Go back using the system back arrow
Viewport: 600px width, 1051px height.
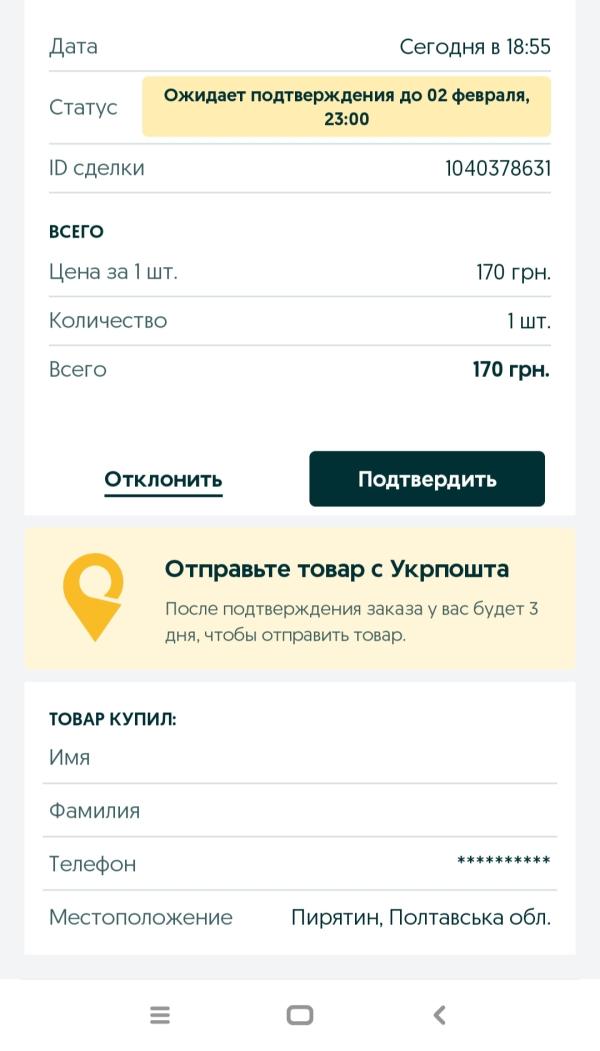point(439,1015)
